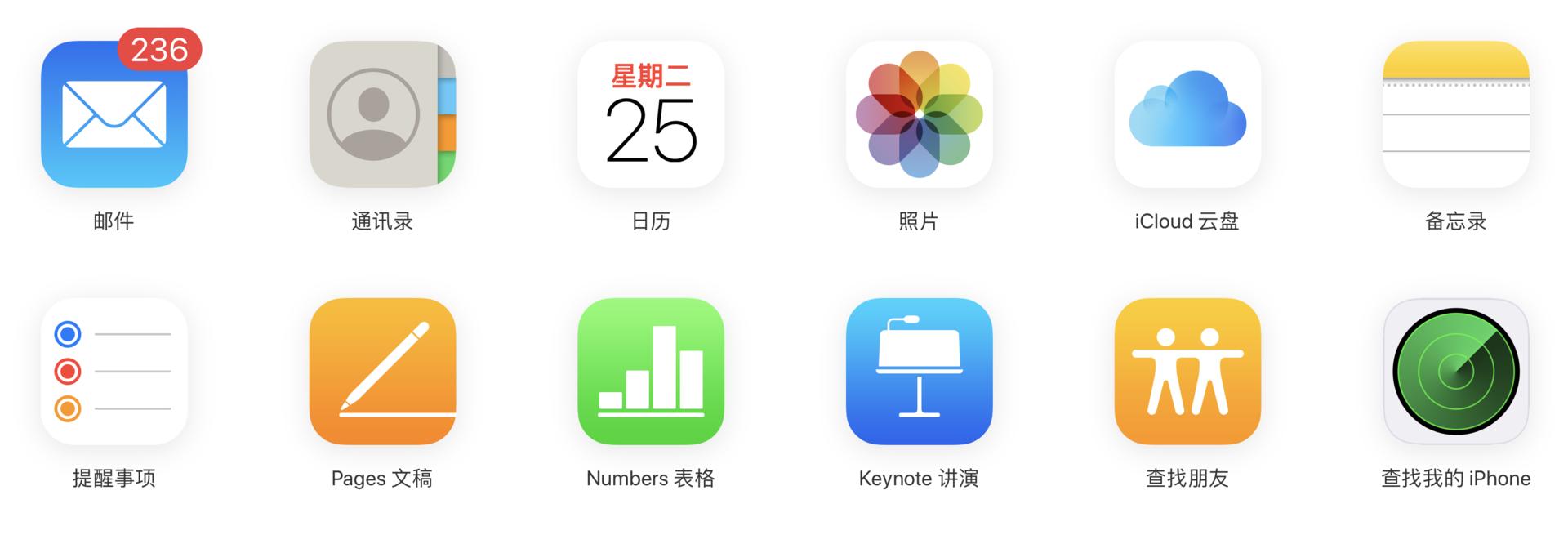The height and width of the screenshot is (535, 1568).
Task: Open the 日历 calendar app
Action: (x=651, y=114)
